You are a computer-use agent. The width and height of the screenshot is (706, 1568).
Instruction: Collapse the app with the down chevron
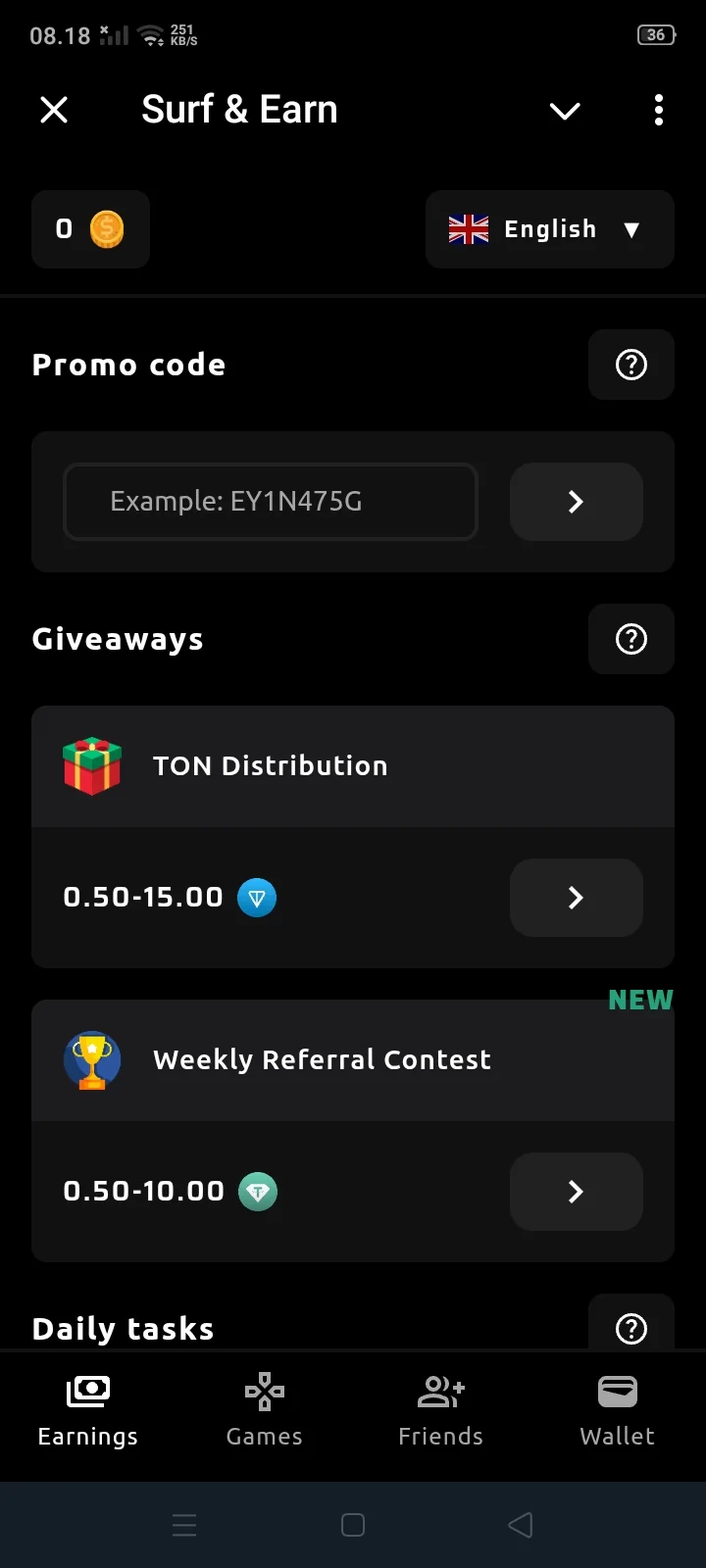tap(565, 111)
